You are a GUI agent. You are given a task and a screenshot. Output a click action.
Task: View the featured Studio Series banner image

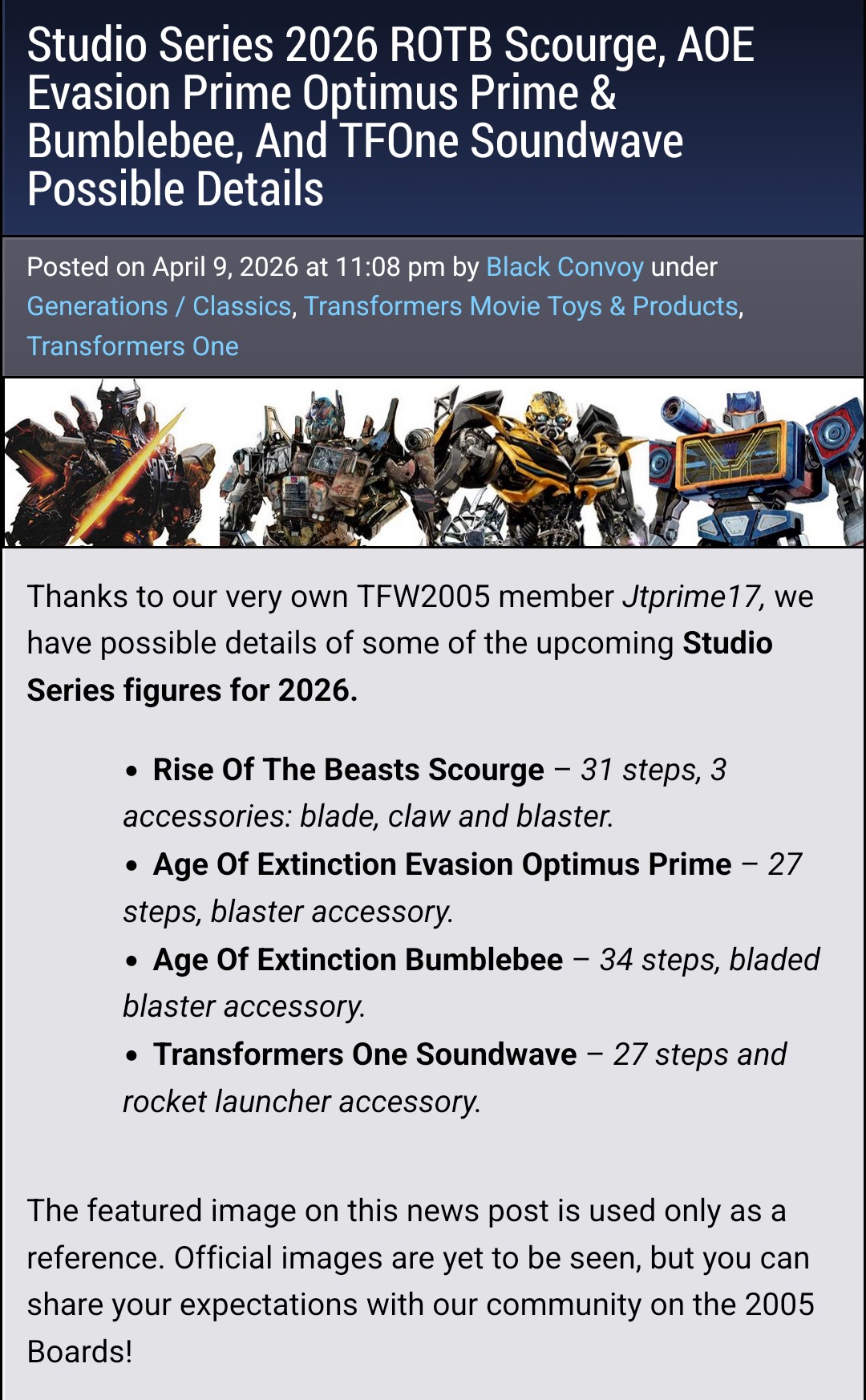433,463
